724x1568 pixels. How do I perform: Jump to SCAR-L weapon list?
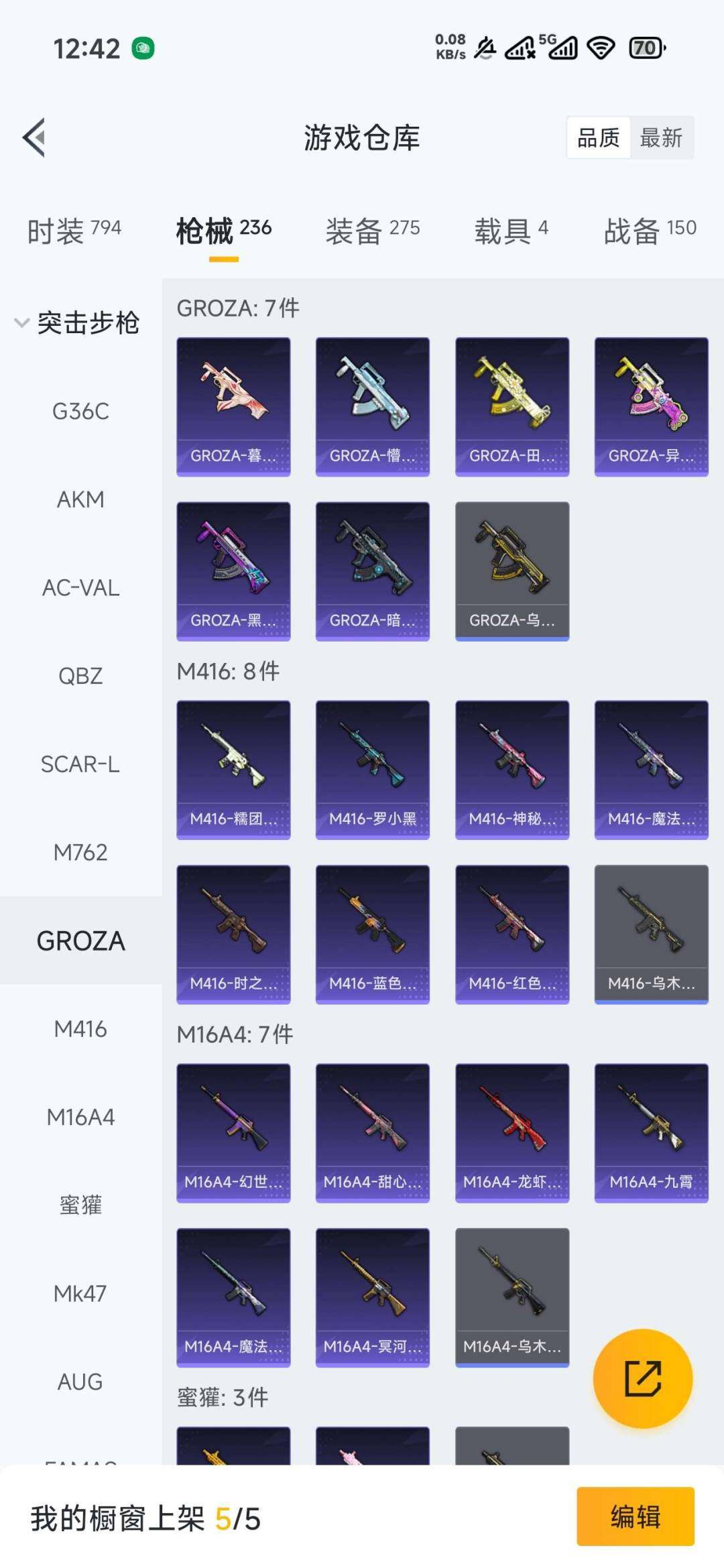pos(80,764)
